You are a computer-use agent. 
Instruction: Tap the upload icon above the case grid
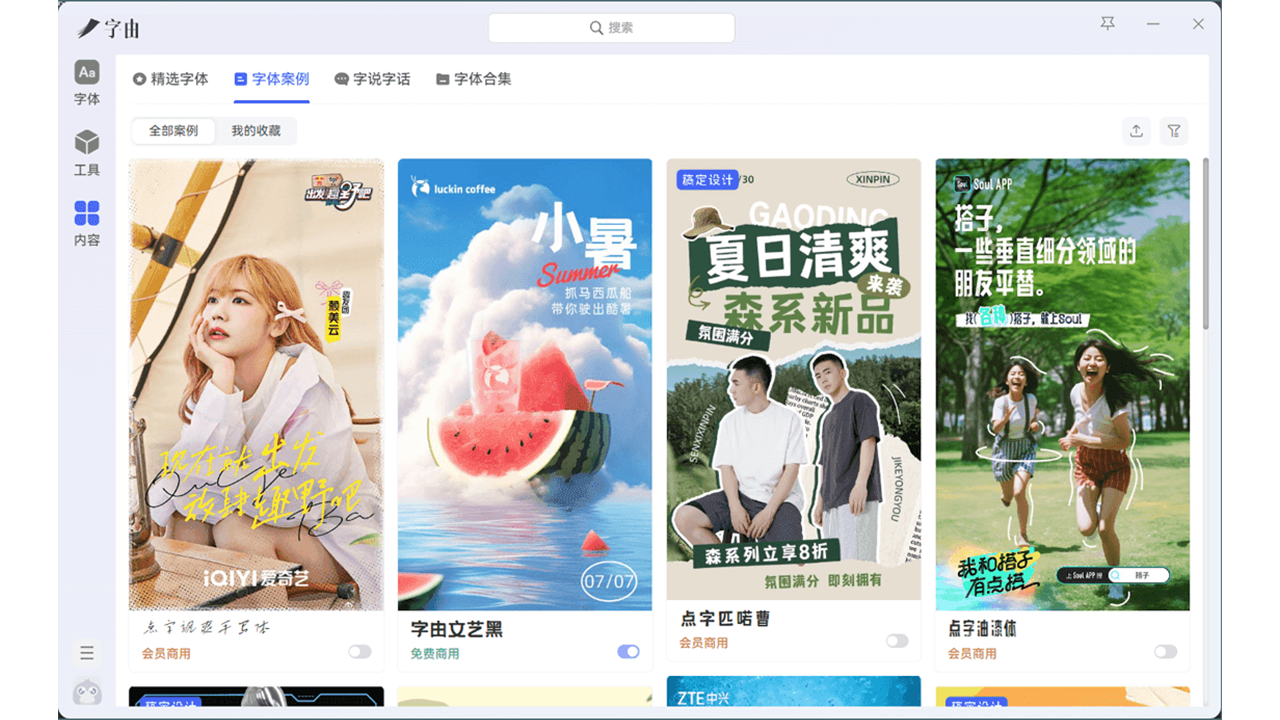pyautogui.click(x=1136, y=131)
